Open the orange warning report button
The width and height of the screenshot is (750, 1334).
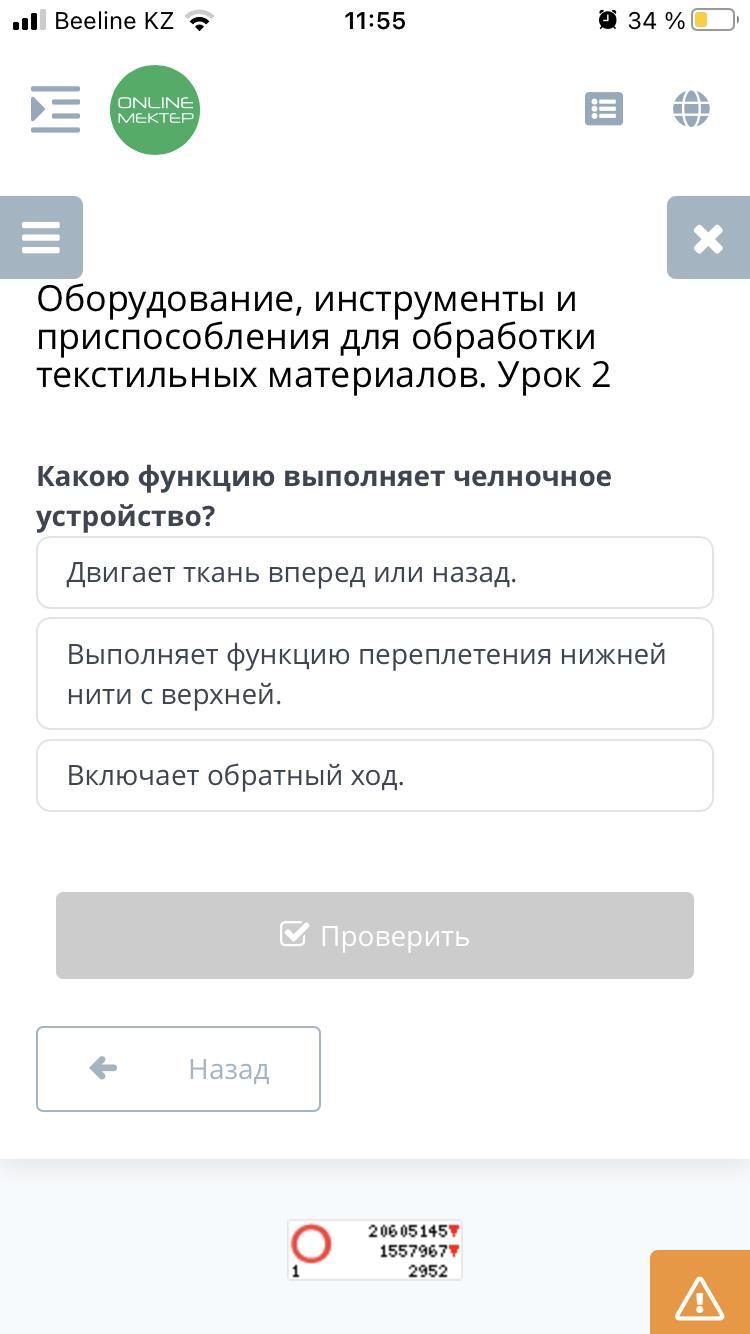click(x=700, y=1292)
